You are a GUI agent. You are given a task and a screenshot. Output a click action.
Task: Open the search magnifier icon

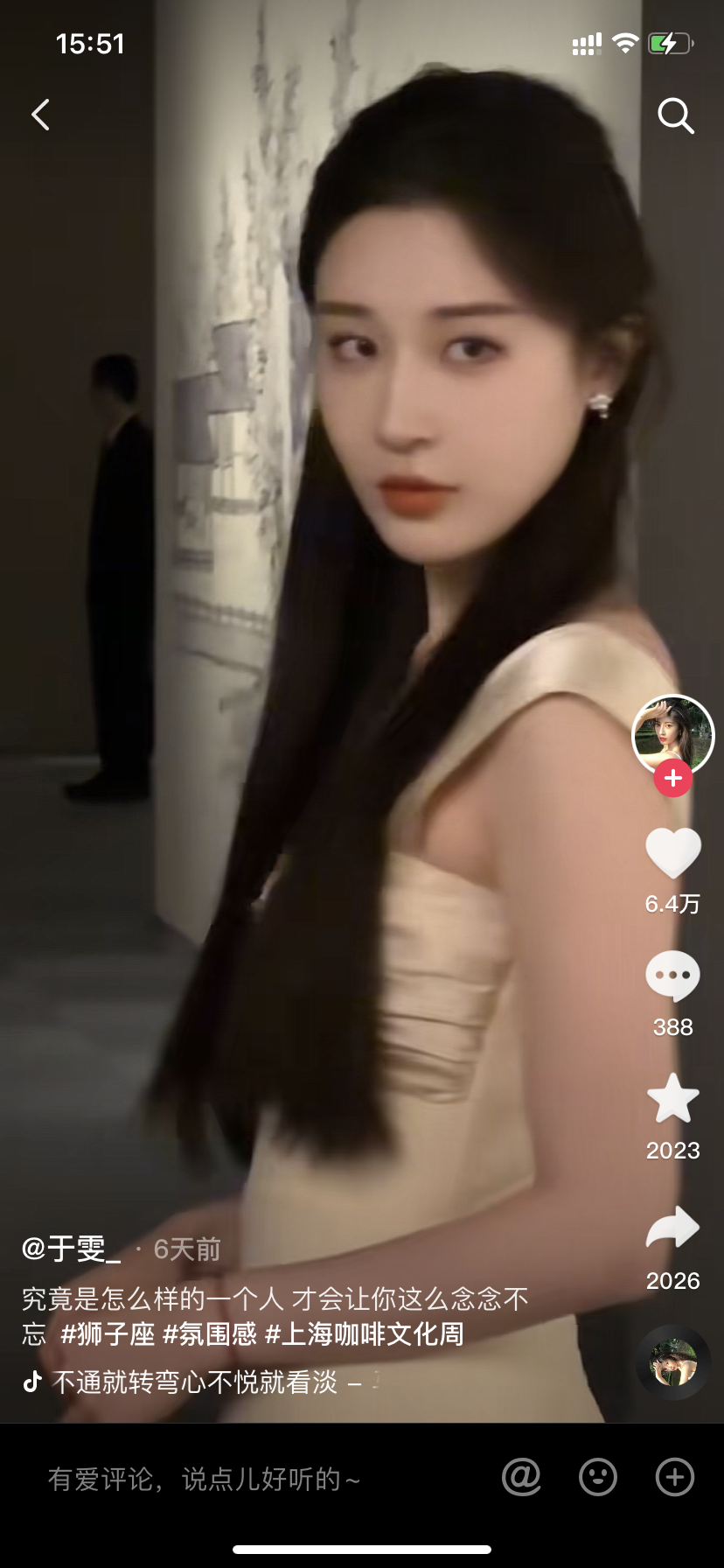pyautogui.click(x=675, y=115)
